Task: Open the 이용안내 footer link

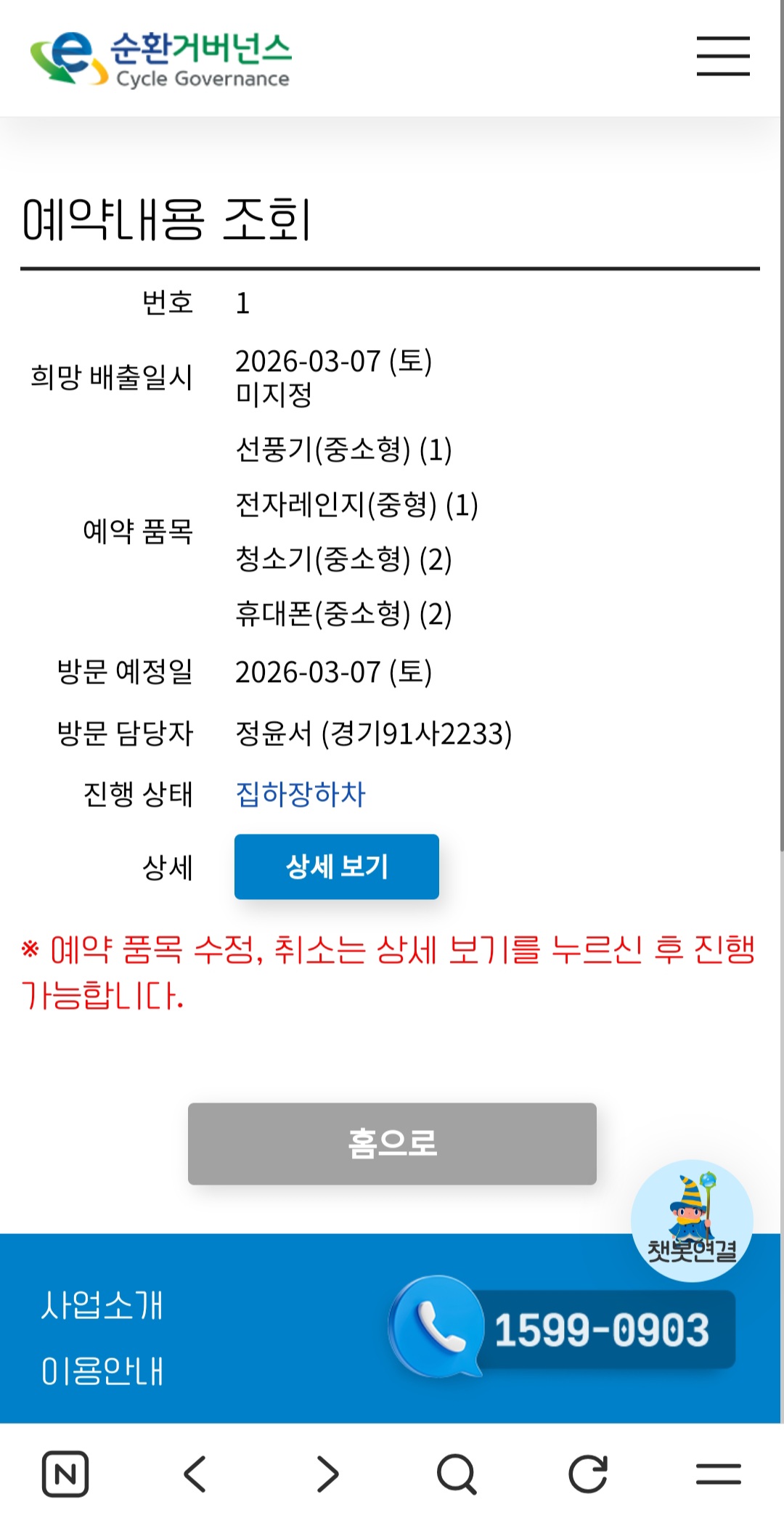Action: point(102,1371)
